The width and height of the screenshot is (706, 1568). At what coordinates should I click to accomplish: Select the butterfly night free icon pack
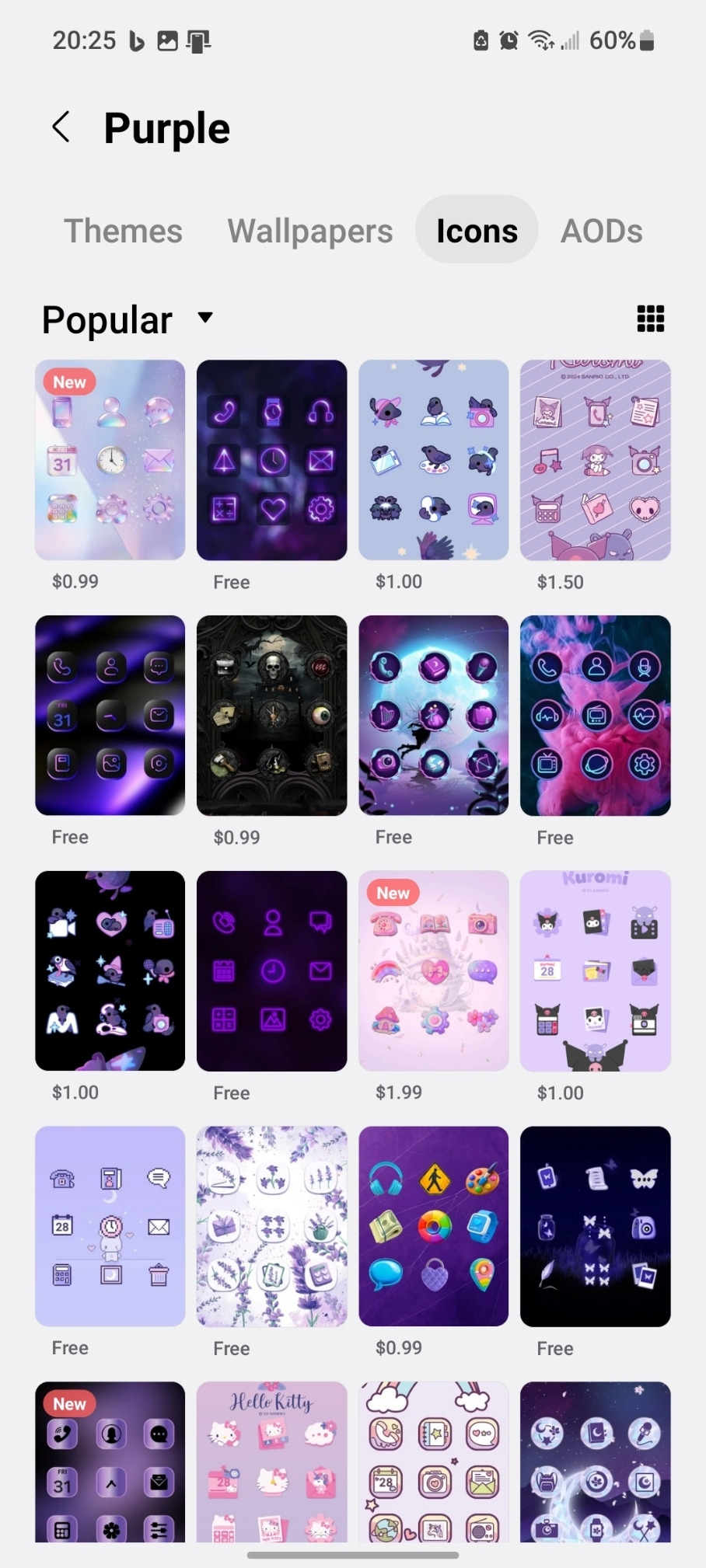coord(595,1228)
